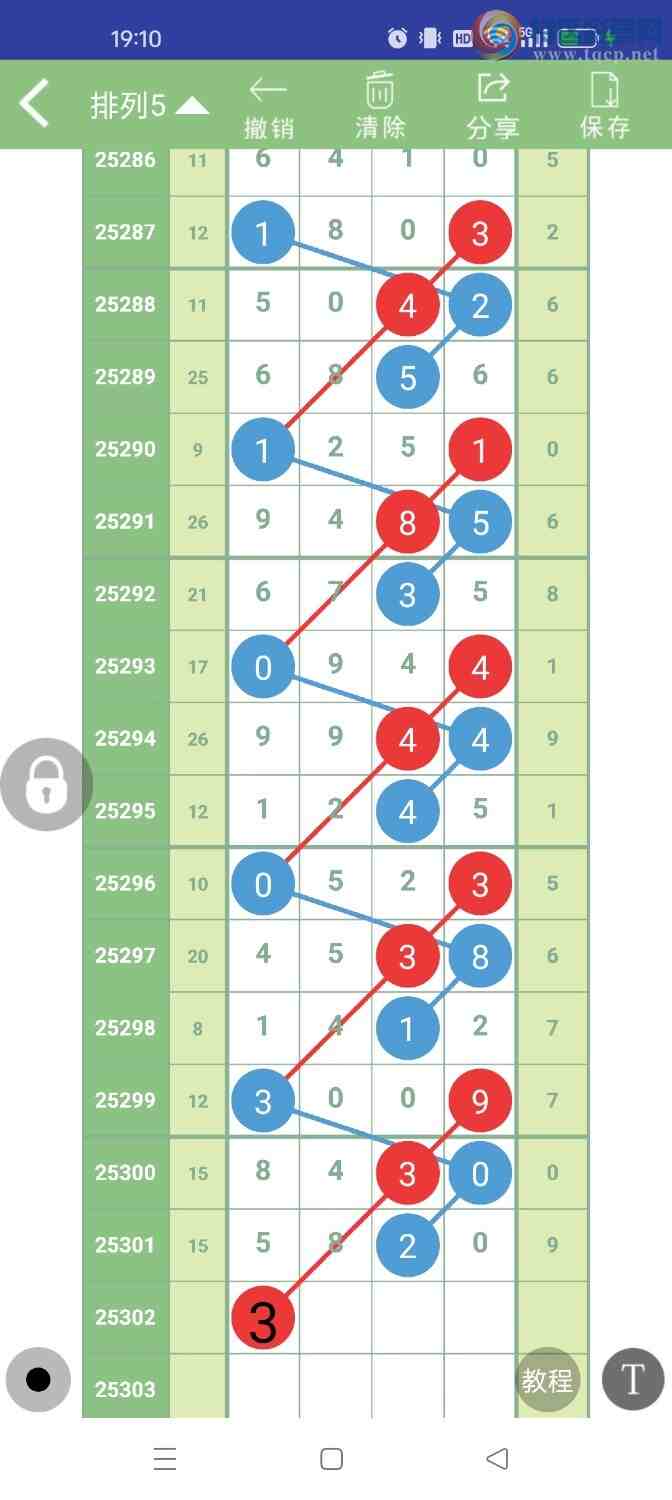The image size is (672, 1500).
Task: Open the 教程 tutorial
Action: pos(547,1380)
